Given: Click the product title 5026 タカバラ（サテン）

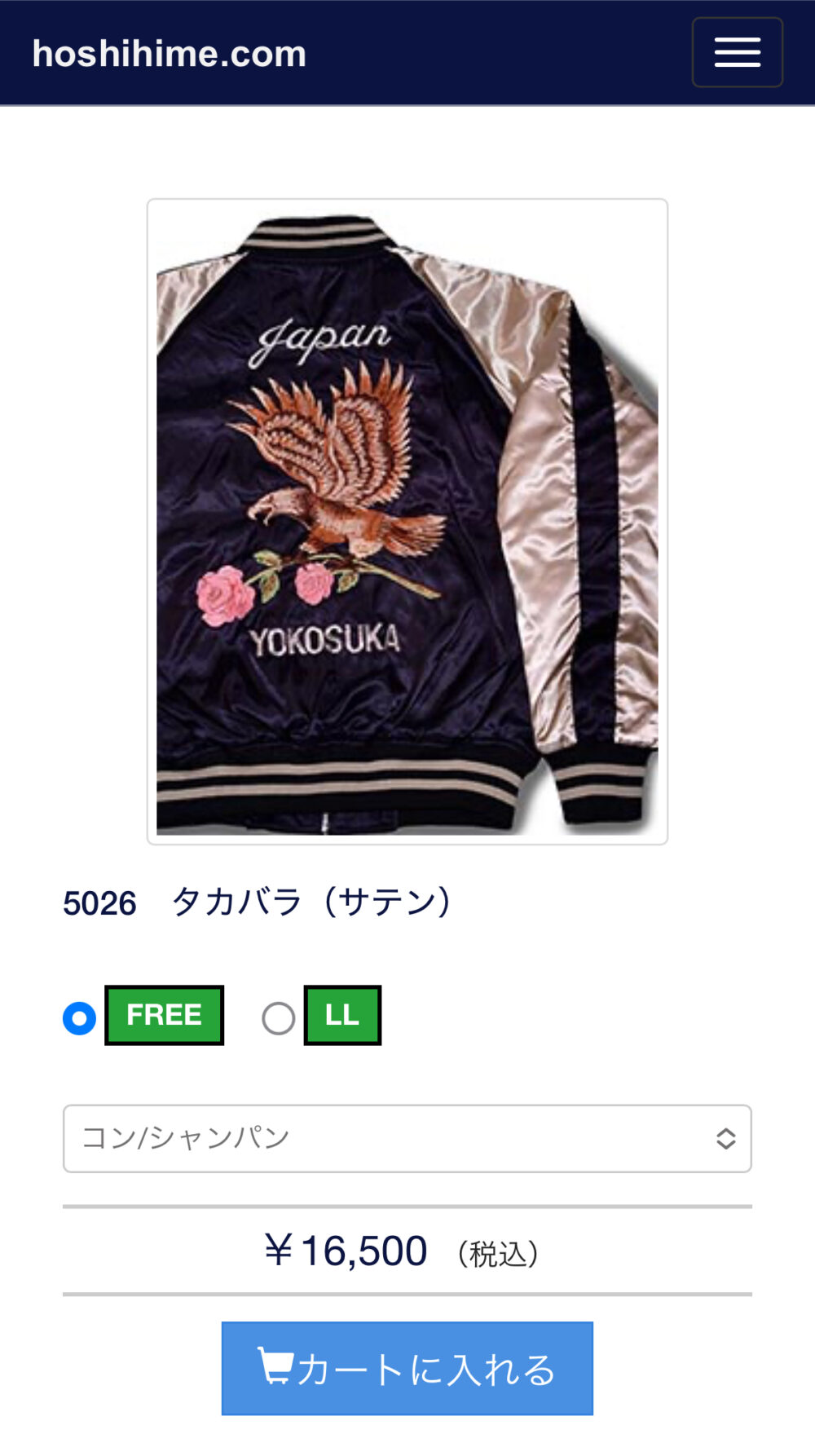Looking at the screenshot, I should pyautogui.click(x=258, y=902).
